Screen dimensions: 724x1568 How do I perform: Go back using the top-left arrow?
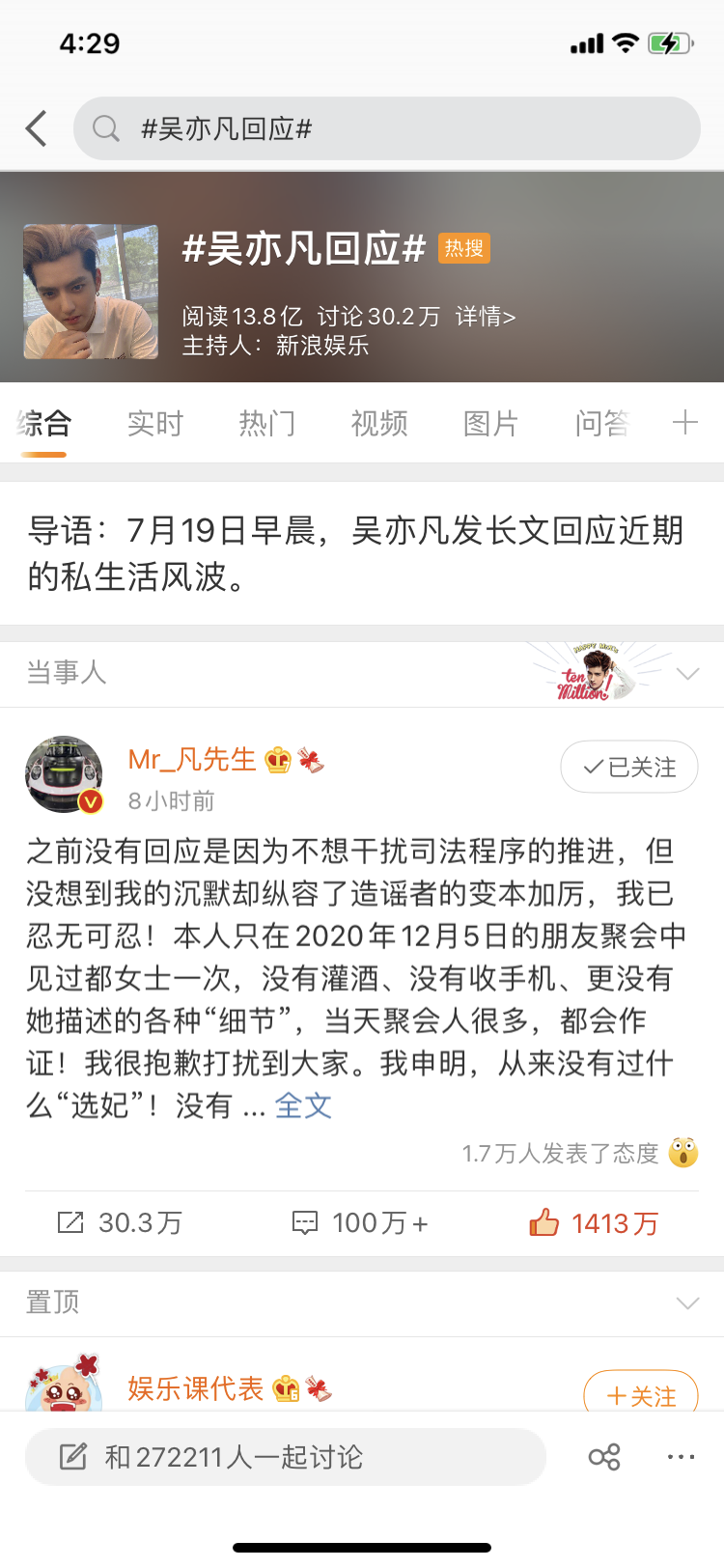click(37, 128)
